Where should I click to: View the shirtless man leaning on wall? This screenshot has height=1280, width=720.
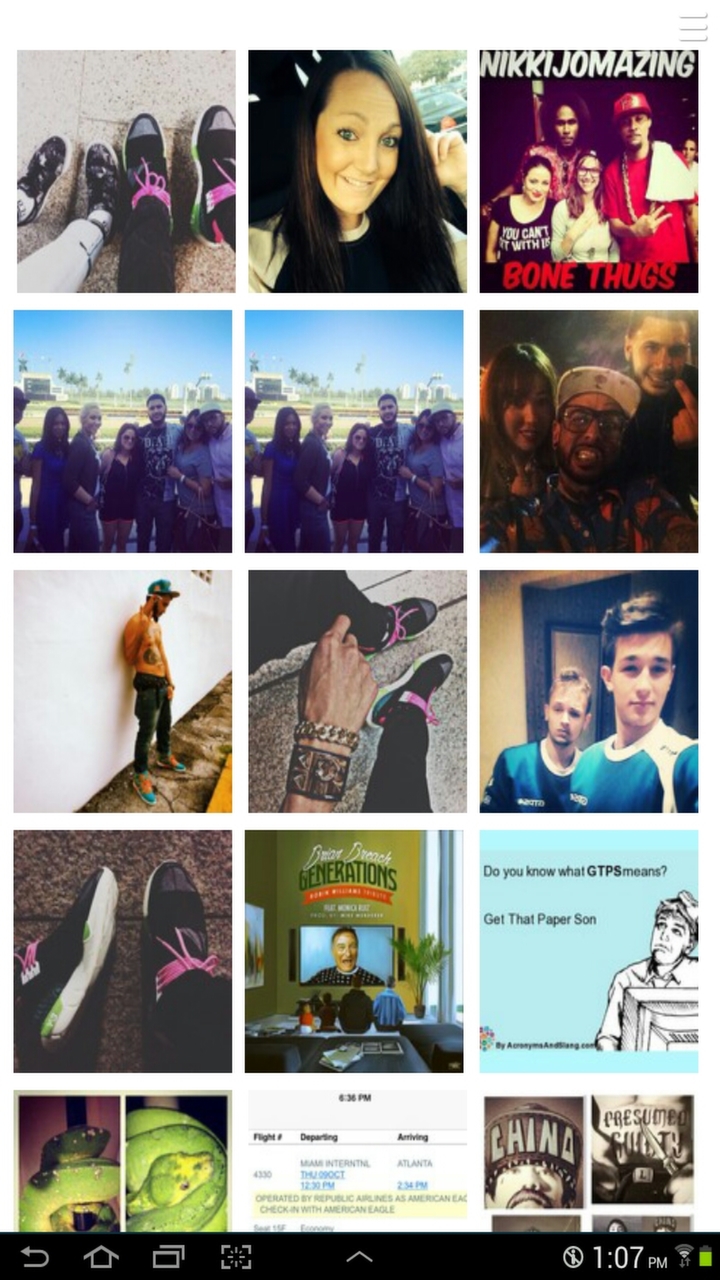click(123, 691)
